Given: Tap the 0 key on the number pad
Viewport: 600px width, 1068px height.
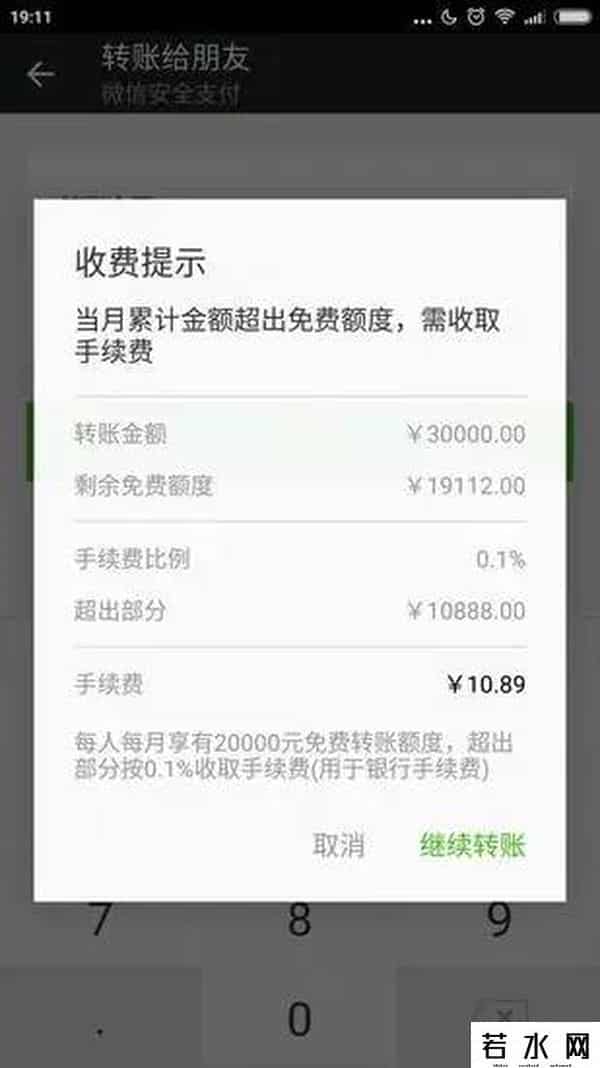Looking at the screenshot, I should (299, 1018).
